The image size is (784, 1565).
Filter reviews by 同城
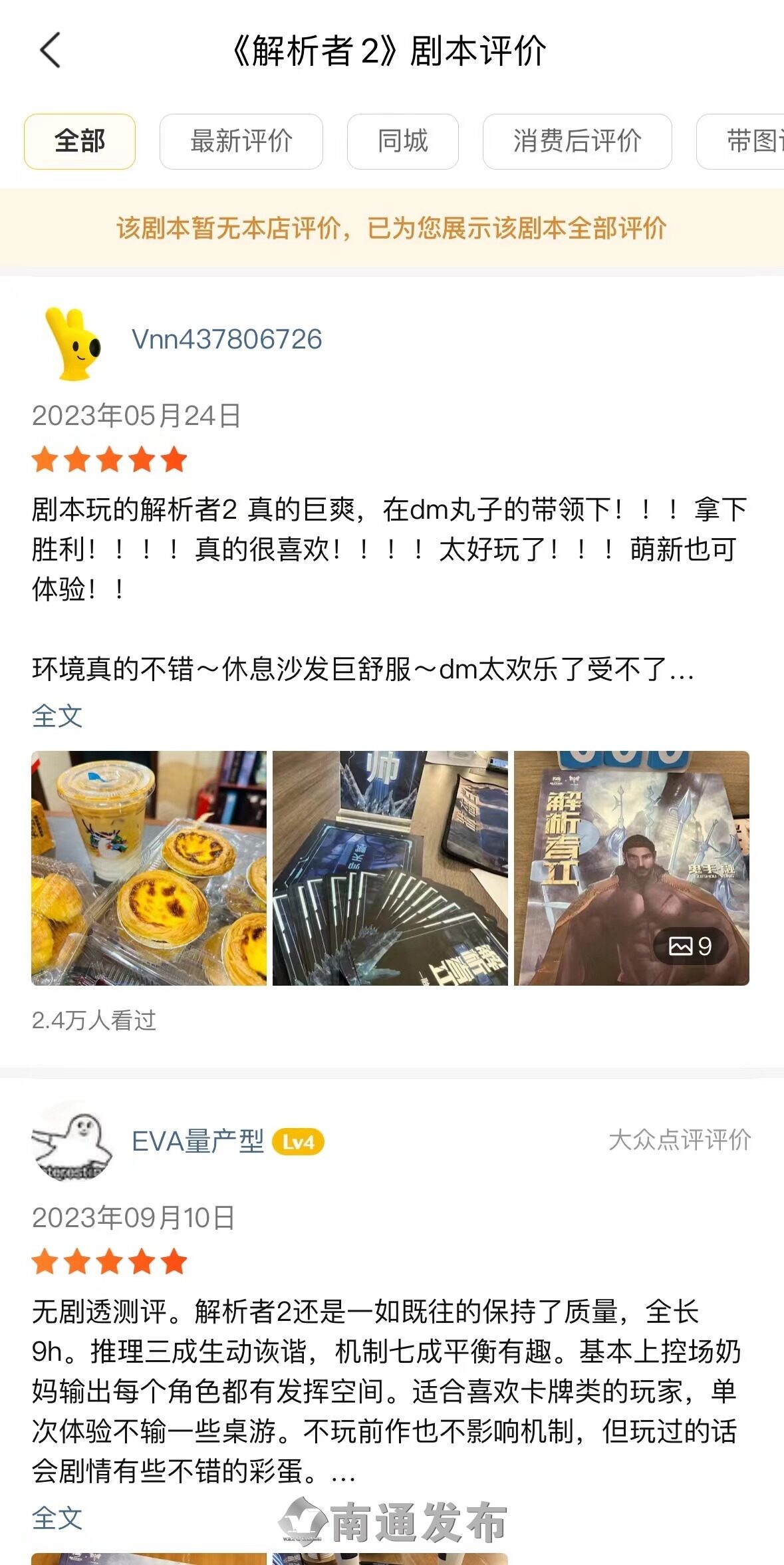[x=403, y=142]
